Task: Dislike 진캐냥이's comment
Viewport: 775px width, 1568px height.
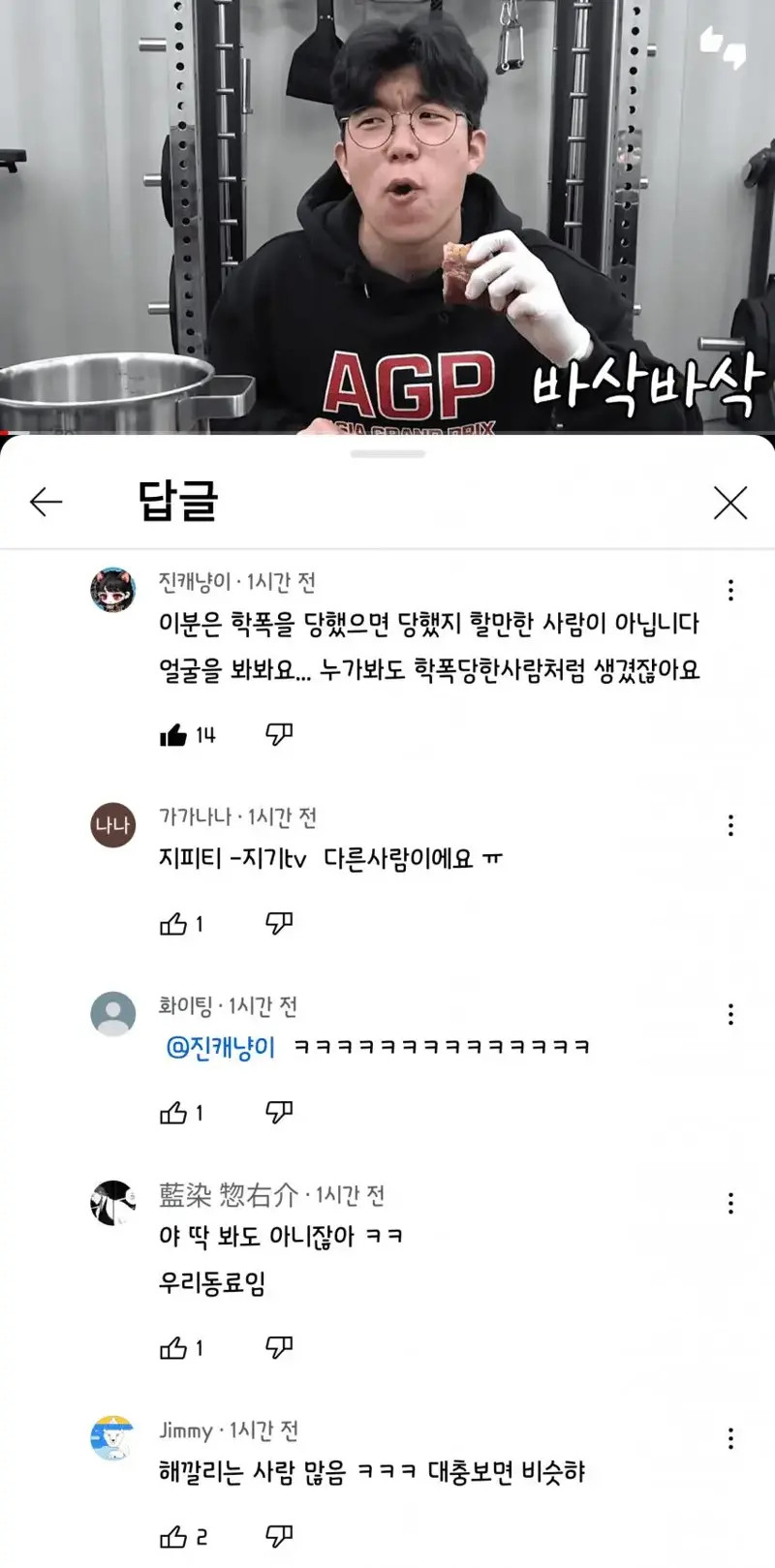Action: tap(279, 735)
